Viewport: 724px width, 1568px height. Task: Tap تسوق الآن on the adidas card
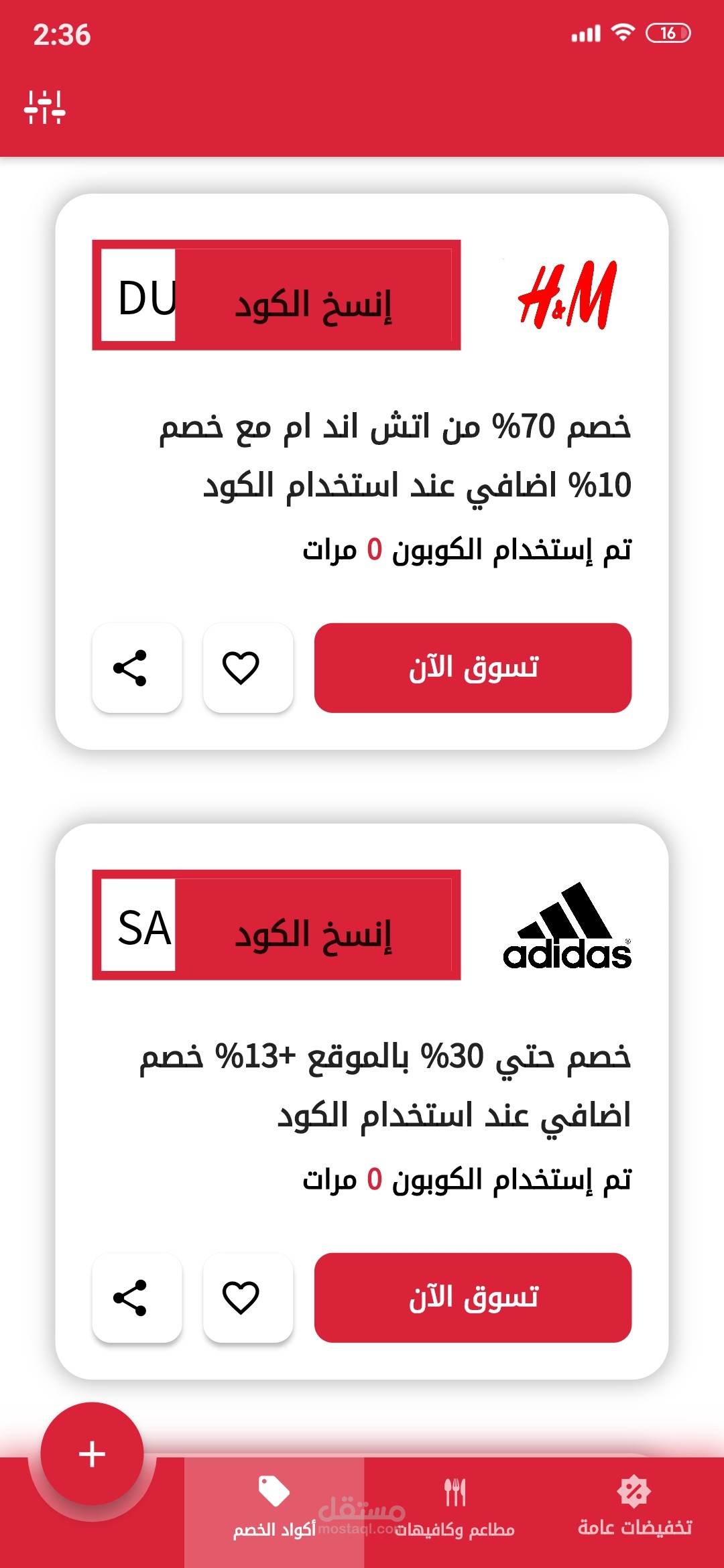(x=473, y=1298)
